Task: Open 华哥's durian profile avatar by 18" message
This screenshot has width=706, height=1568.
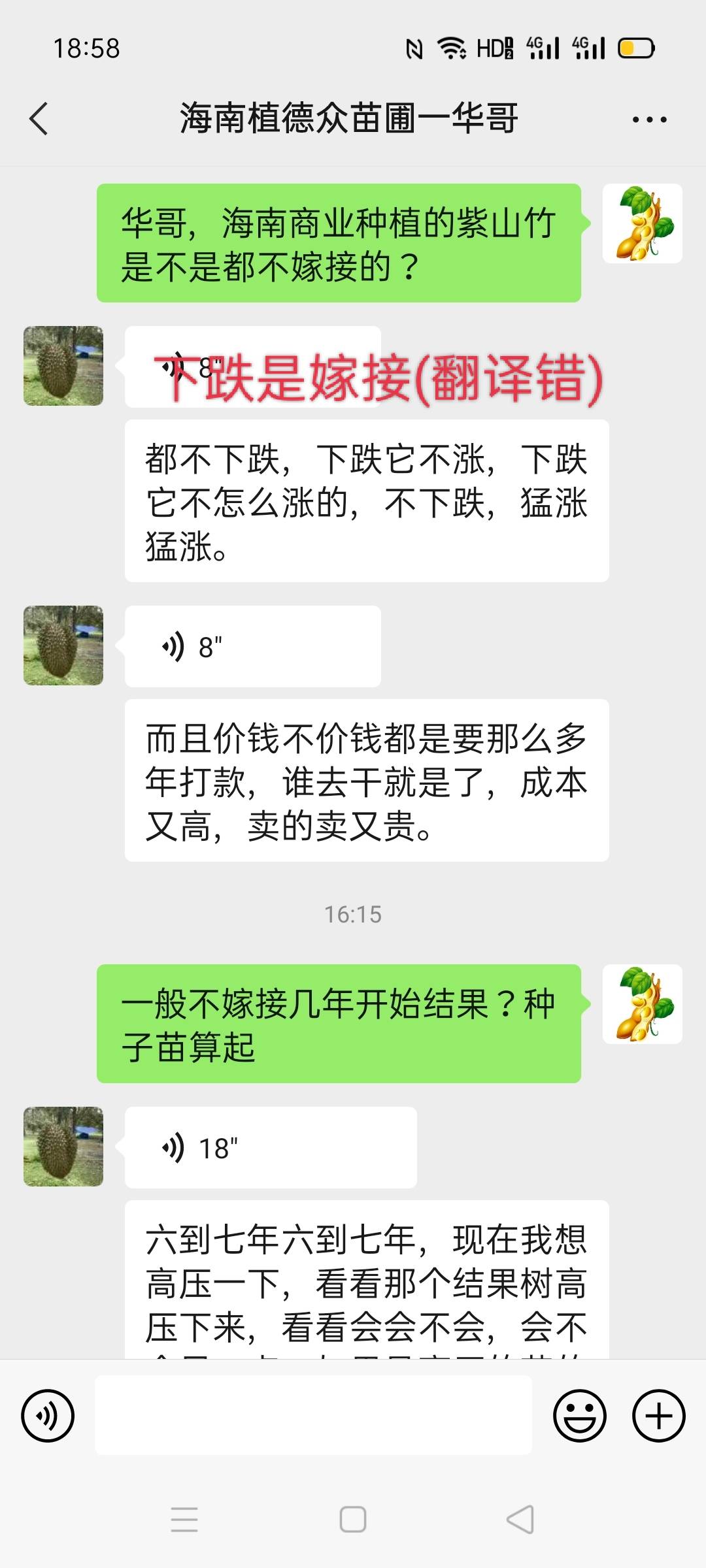Action: click(x=63, y=1147)
